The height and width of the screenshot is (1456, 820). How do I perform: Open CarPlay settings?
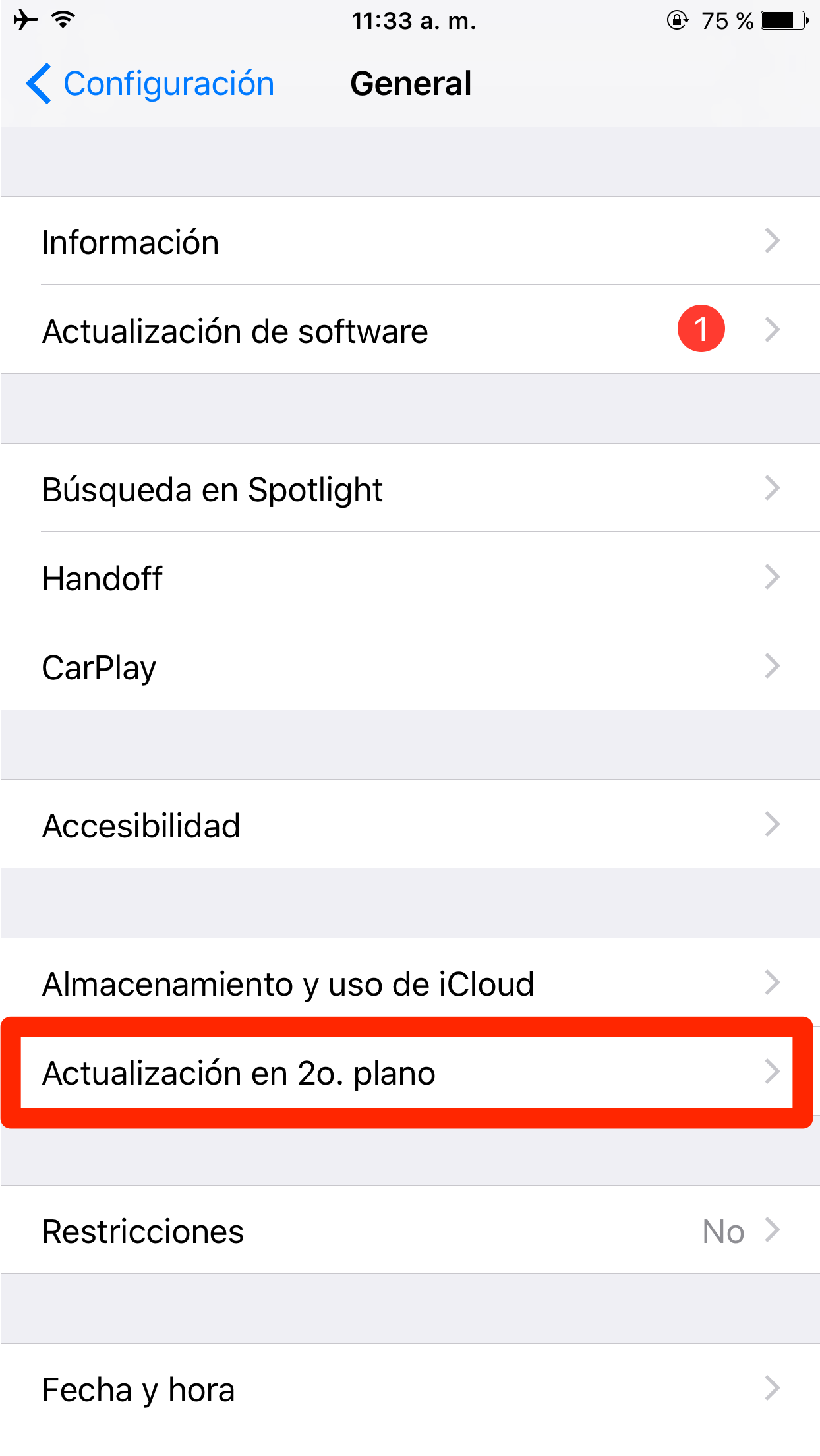point(410,667)
